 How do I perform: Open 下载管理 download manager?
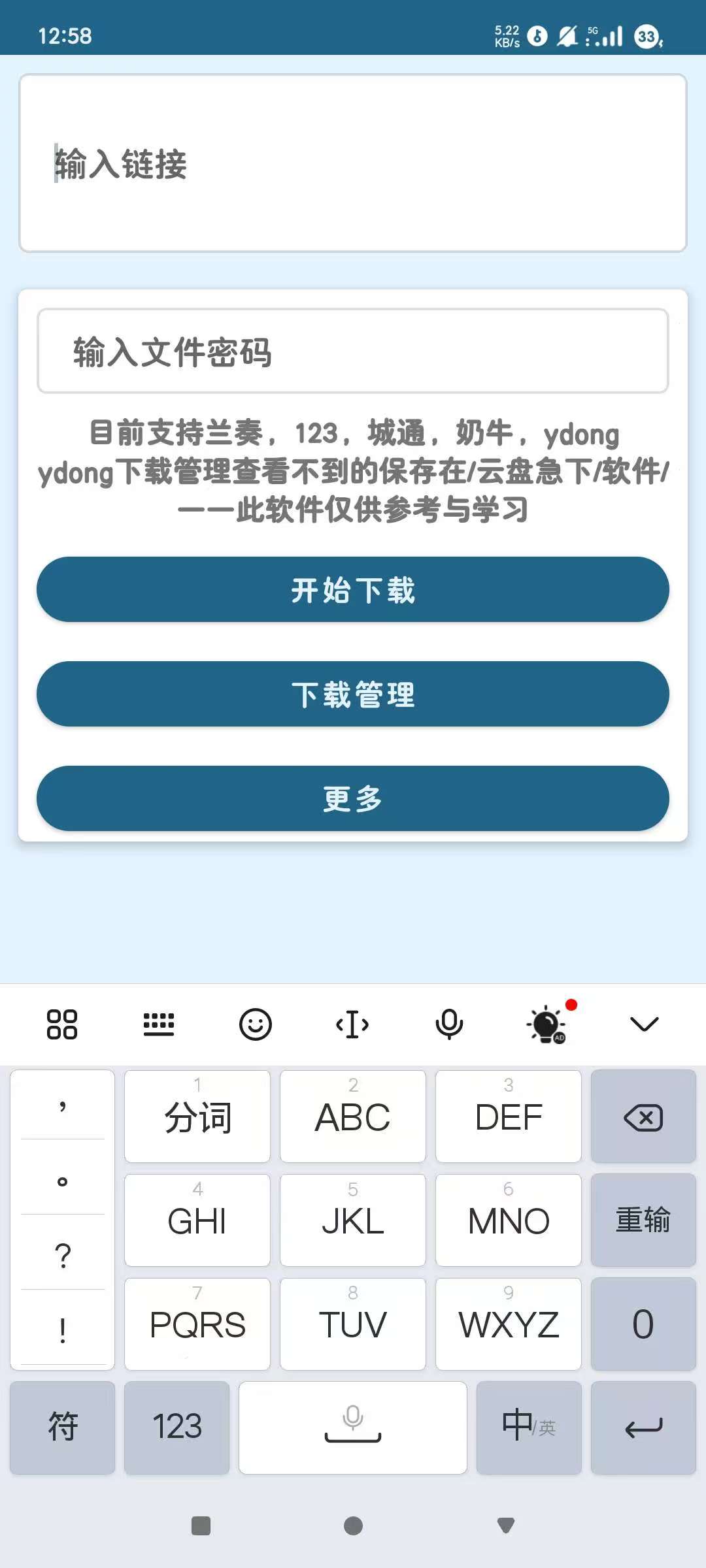(x=353, y=694)
